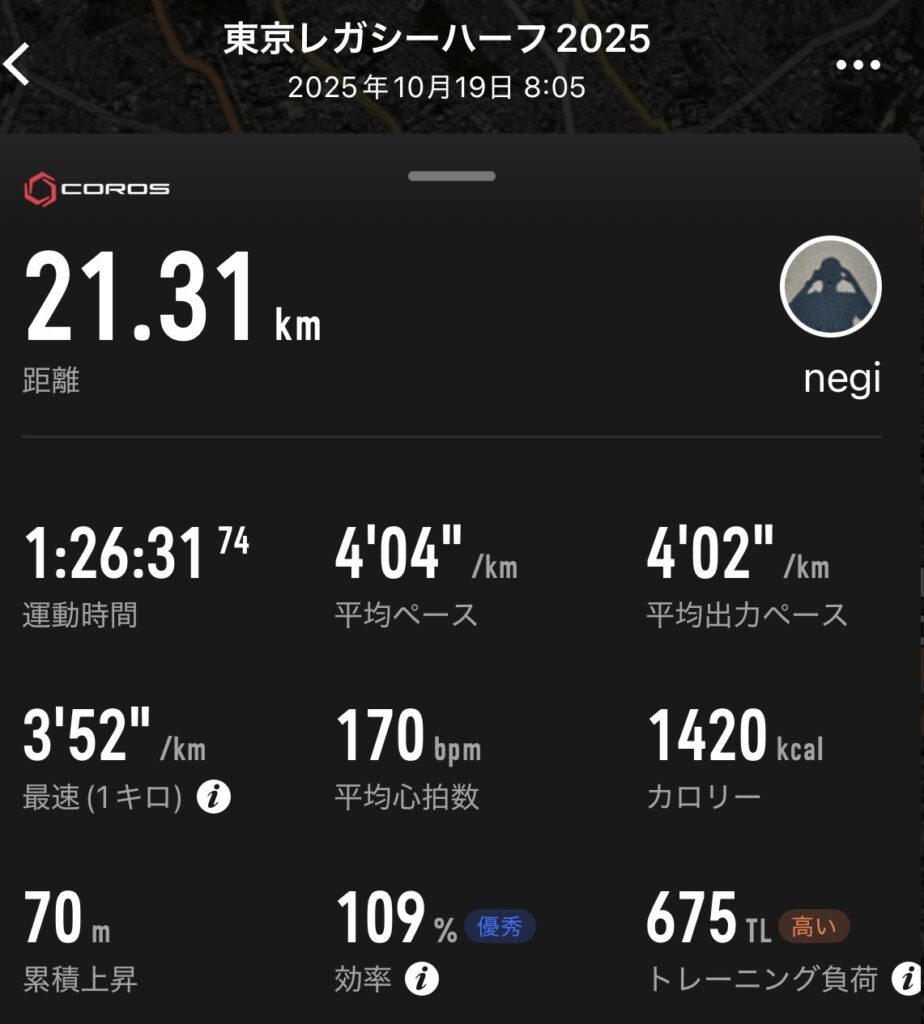Tap negi's profile avatar
This screenshot has height=1024, width=924.
point(830,285)
